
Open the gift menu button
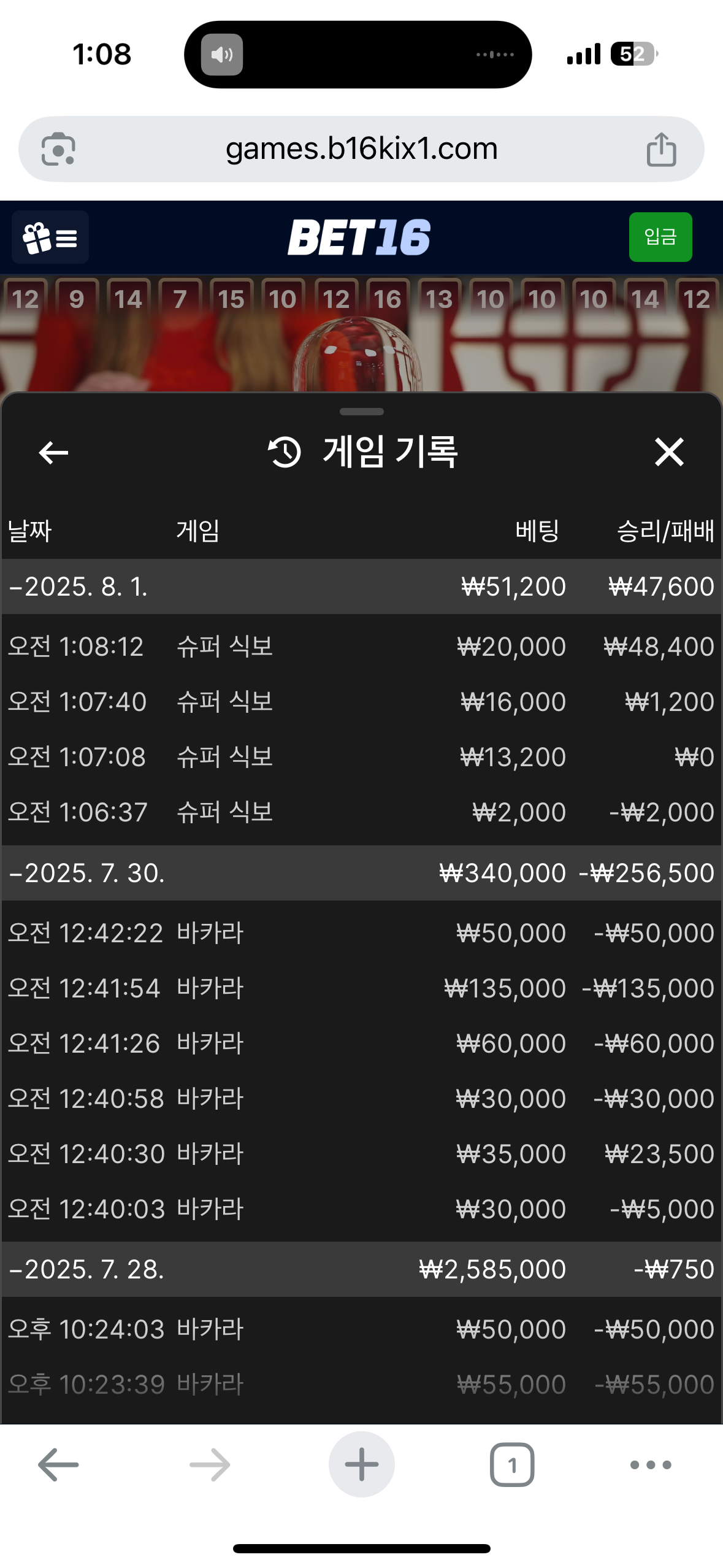point(50,237)
